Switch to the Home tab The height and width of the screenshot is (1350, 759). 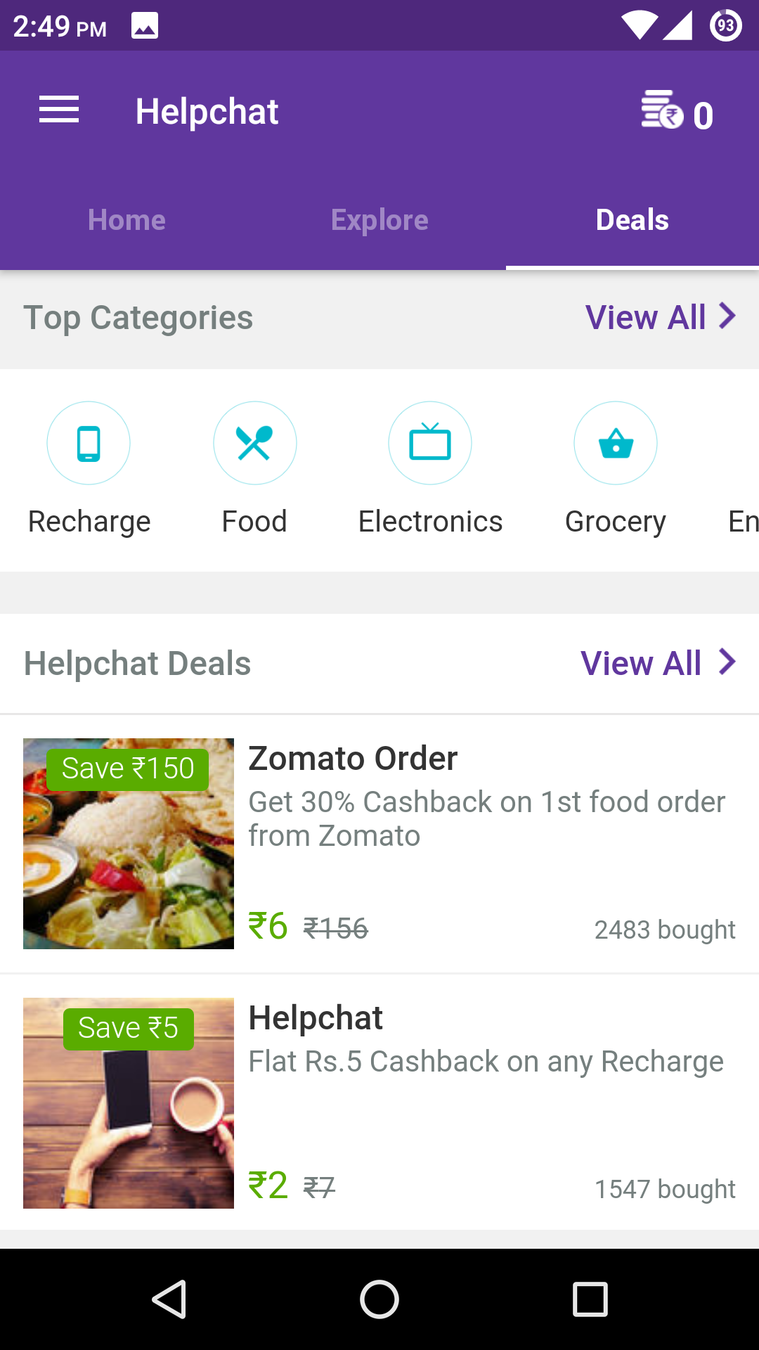[126, 220]
